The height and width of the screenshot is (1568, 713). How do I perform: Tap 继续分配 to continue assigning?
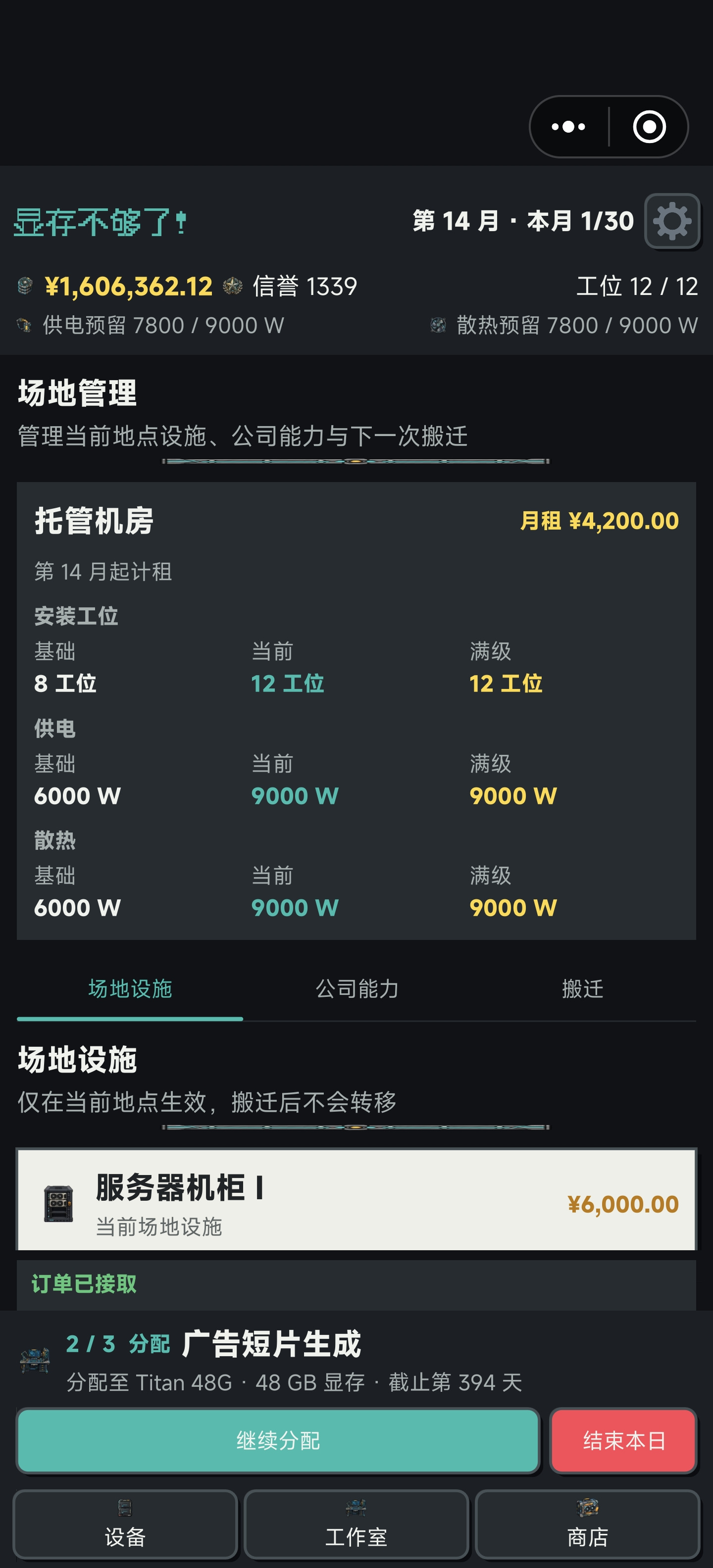(278, 1440)
